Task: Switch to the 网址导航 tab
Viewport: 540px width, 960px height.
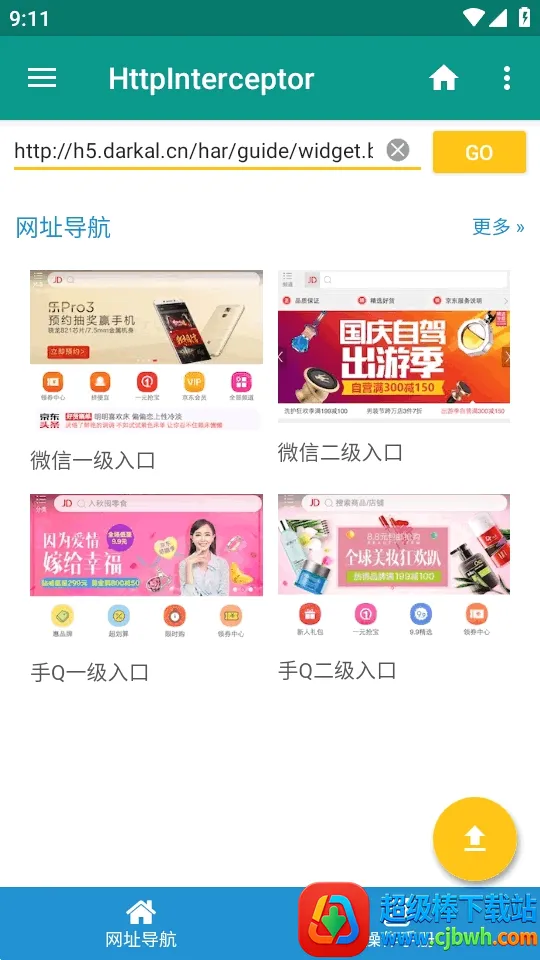Action: (x=141, y=923)
